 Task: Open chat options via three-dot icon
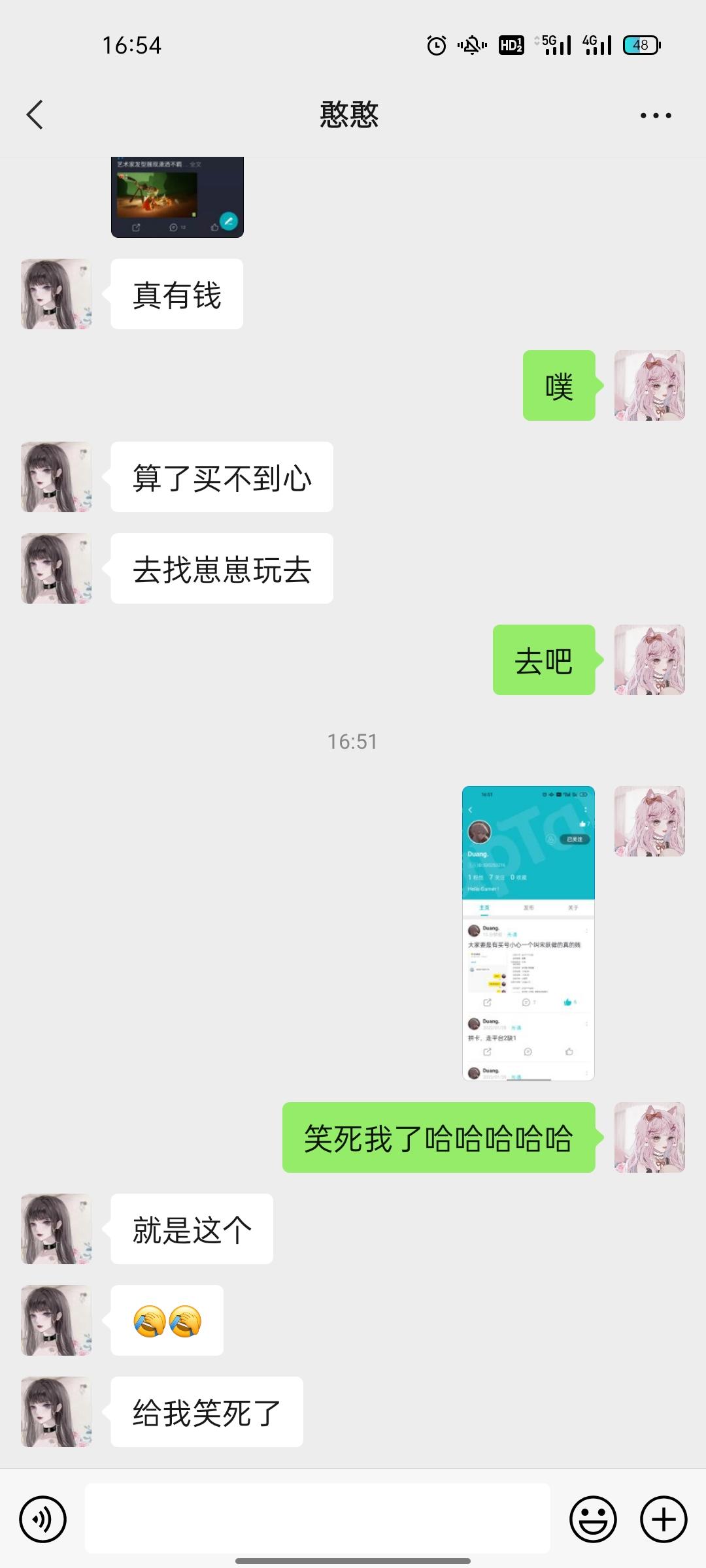[656, 114]
